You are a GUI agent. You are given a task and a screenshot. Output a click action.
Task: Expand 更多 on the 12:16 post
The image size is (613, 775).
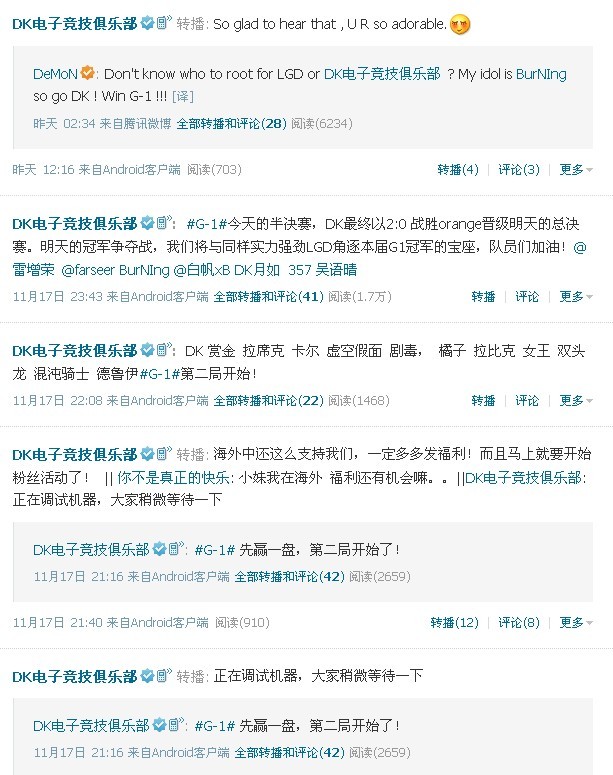575,169
